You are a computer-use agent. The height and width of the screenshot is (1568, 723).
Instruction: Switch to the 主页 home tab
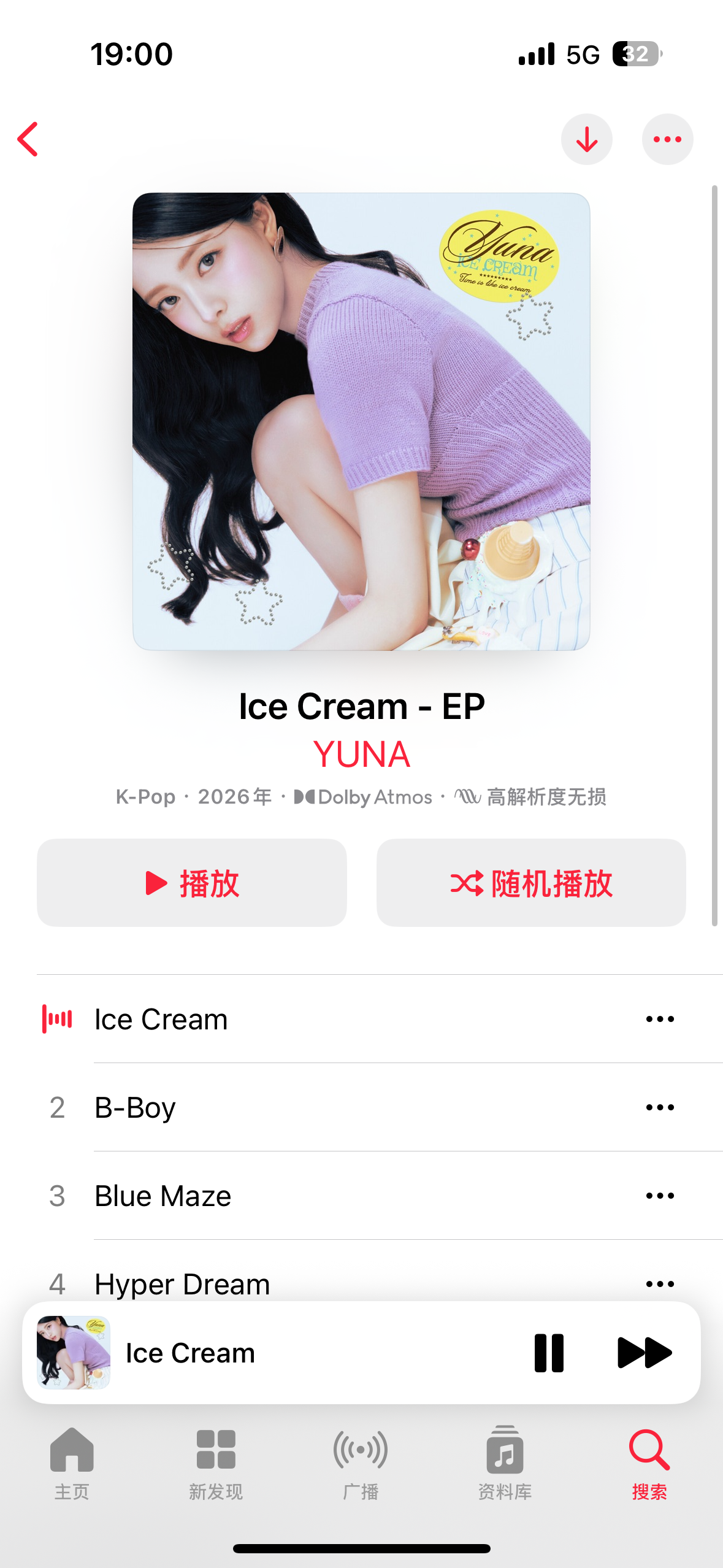coord(72,1463)
